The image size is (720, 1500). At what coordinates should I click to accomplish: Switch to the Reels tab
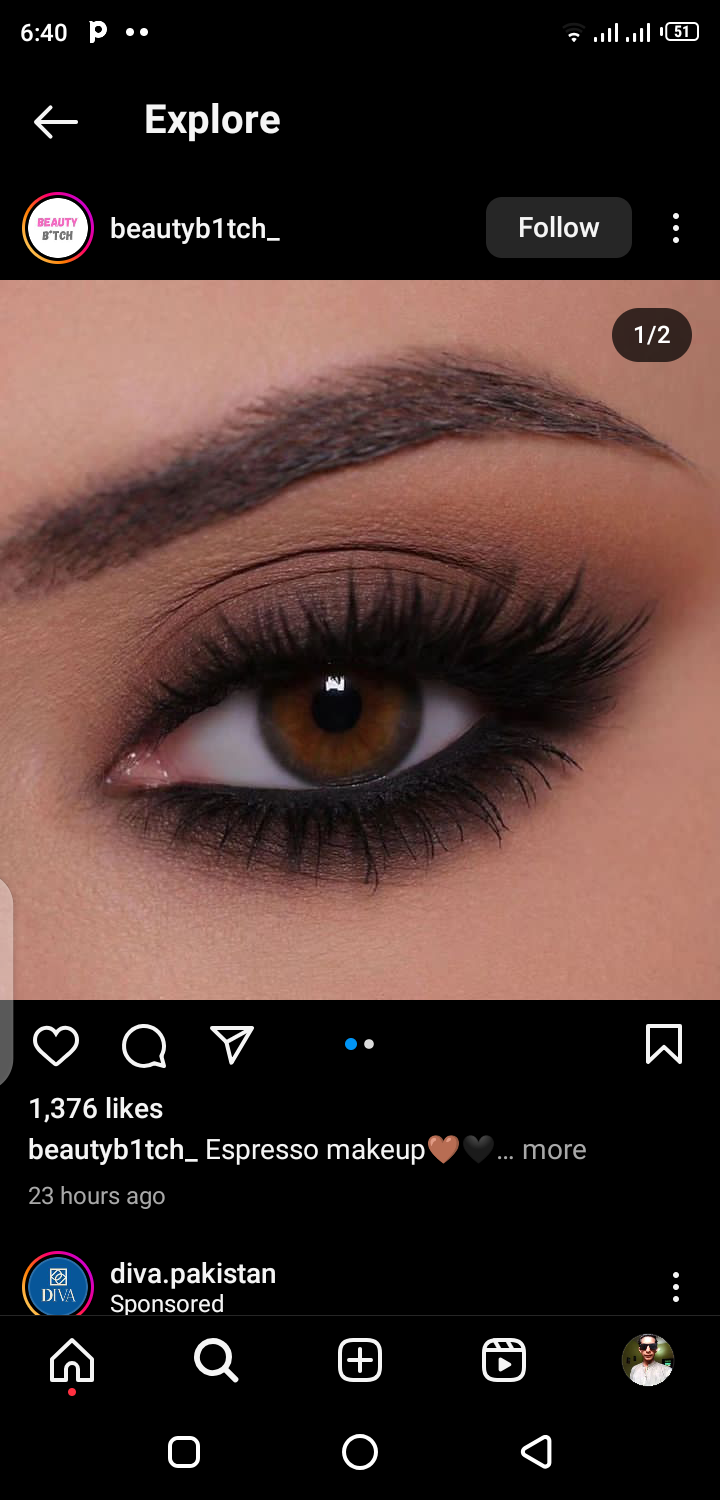point(504,1361)
